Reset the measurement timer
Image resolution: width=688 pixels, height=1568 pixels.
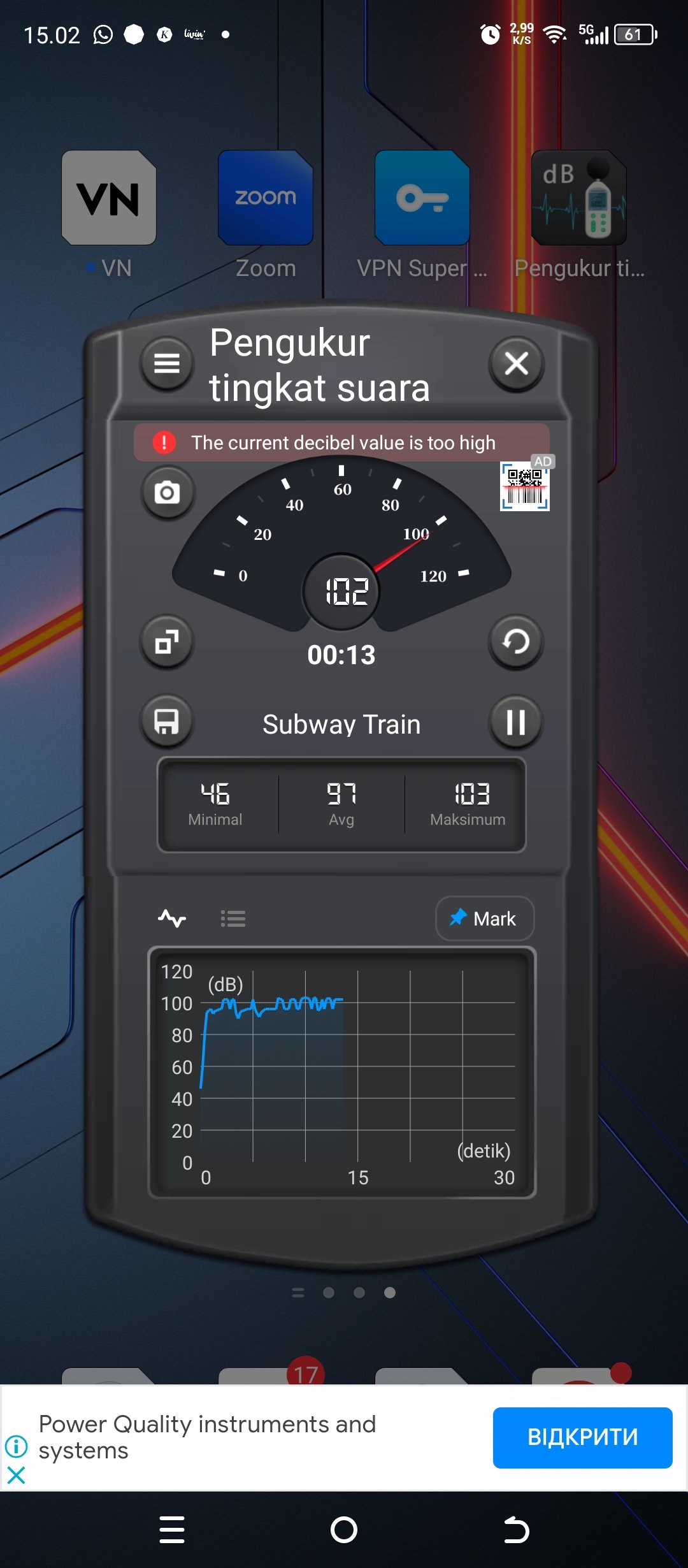[x=516, y=642]
